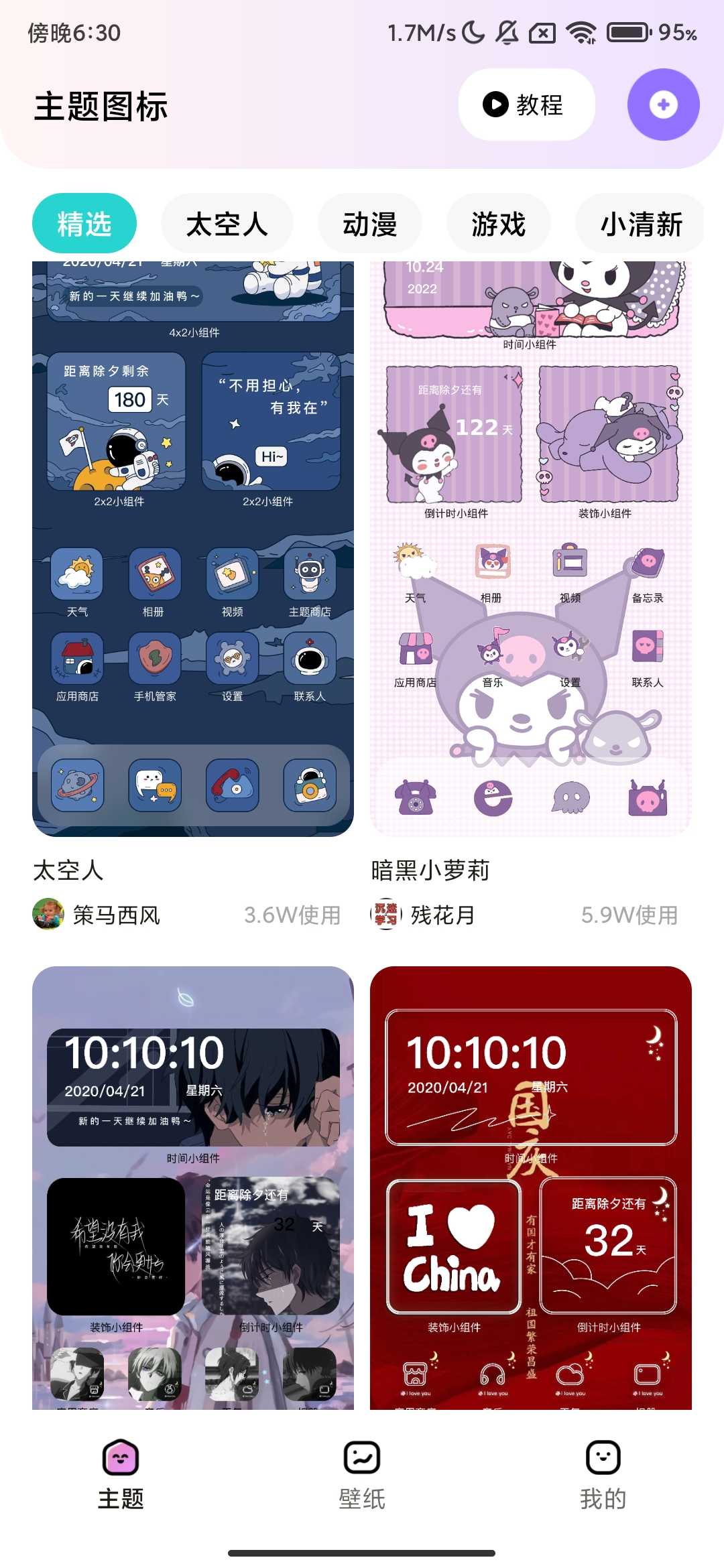The width and height of the screenshot is (724, 1568).
Task: Open the 暗黑小萝莉 theme preview card
Action: coord(530,549)
